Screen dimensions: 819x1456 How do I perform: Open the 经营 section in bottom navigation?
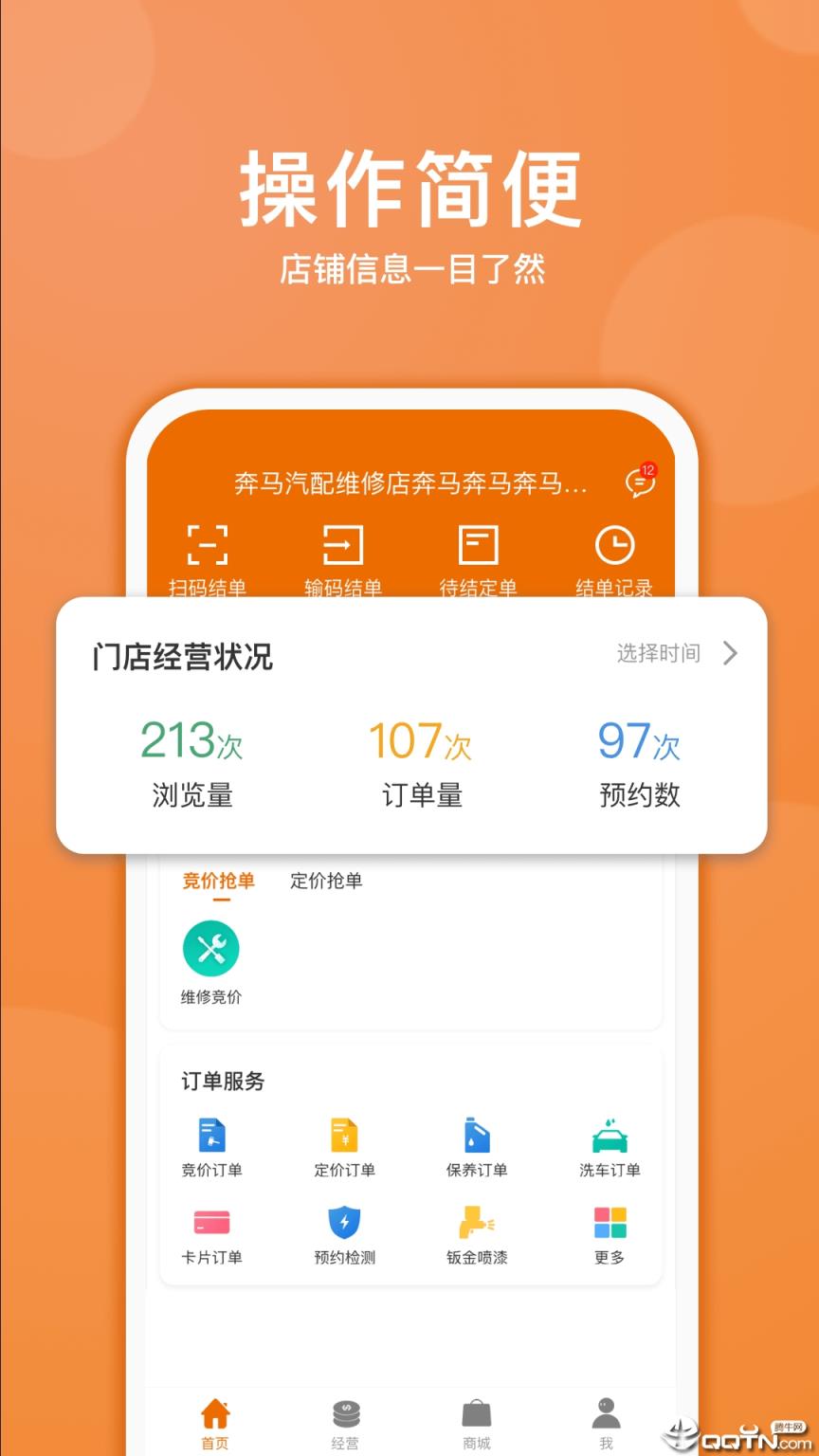[x=345, y=1417]
